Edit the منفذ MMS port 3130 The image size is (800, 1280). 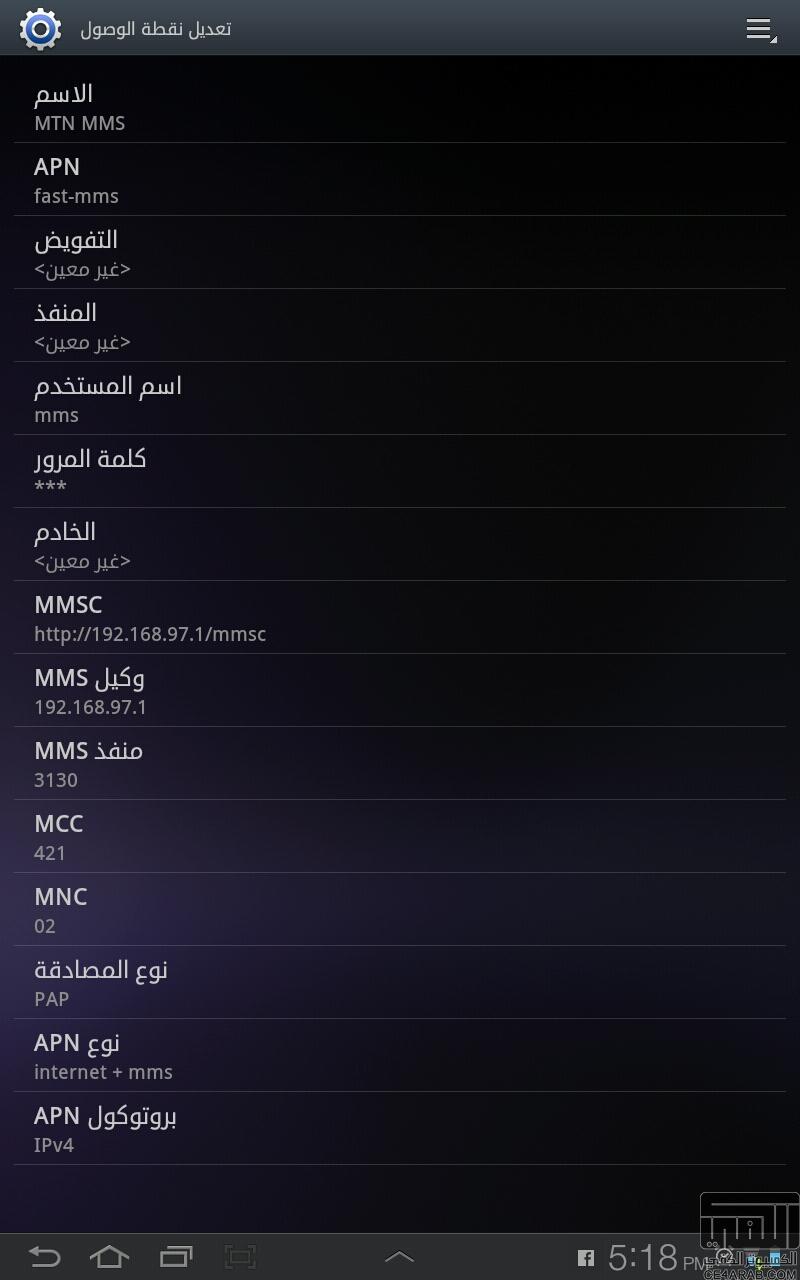pos(400,763)
